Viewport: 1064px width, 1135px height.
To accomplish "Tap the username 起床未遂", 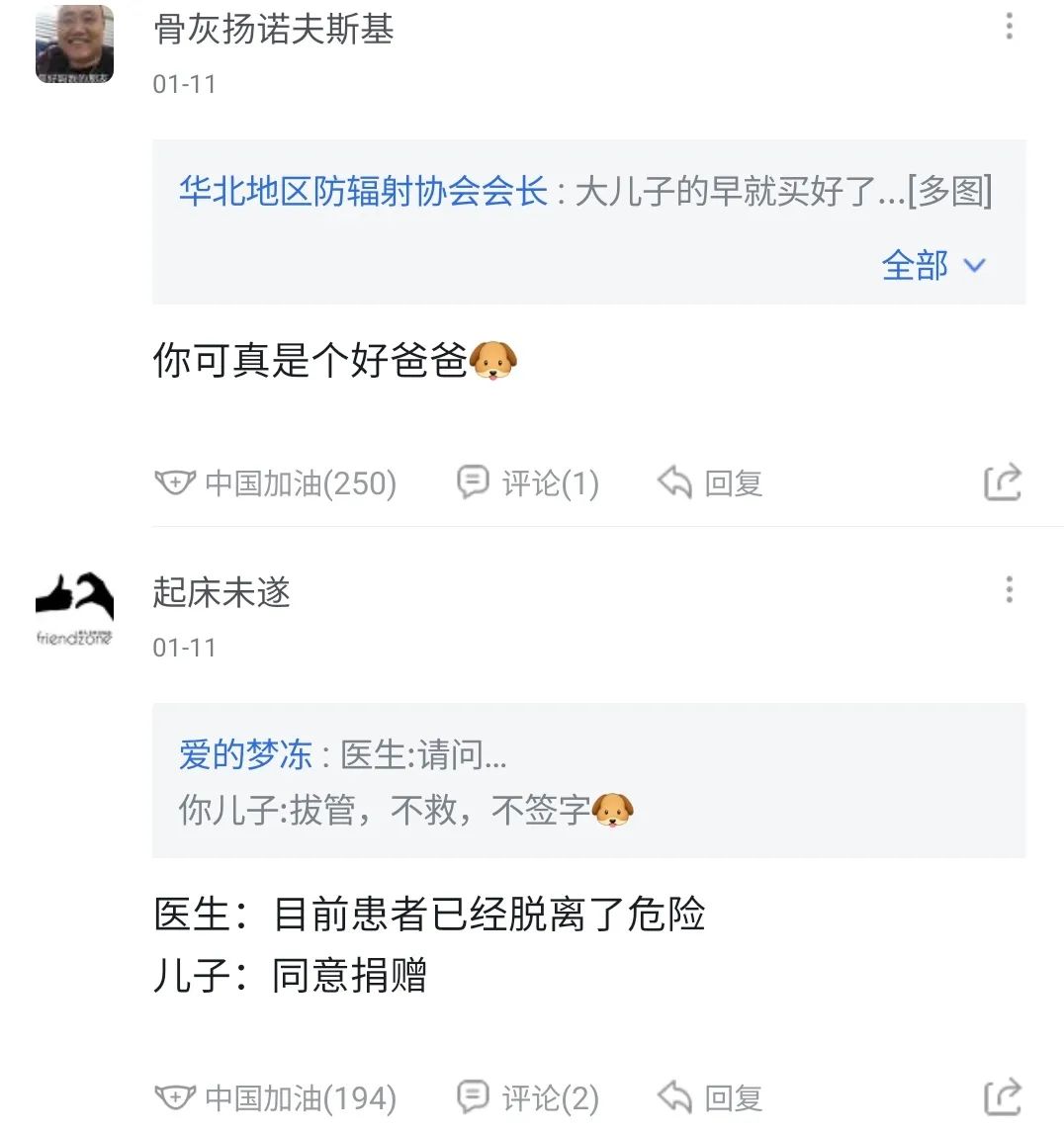I will pyautogui.click(x=222, y=592).
